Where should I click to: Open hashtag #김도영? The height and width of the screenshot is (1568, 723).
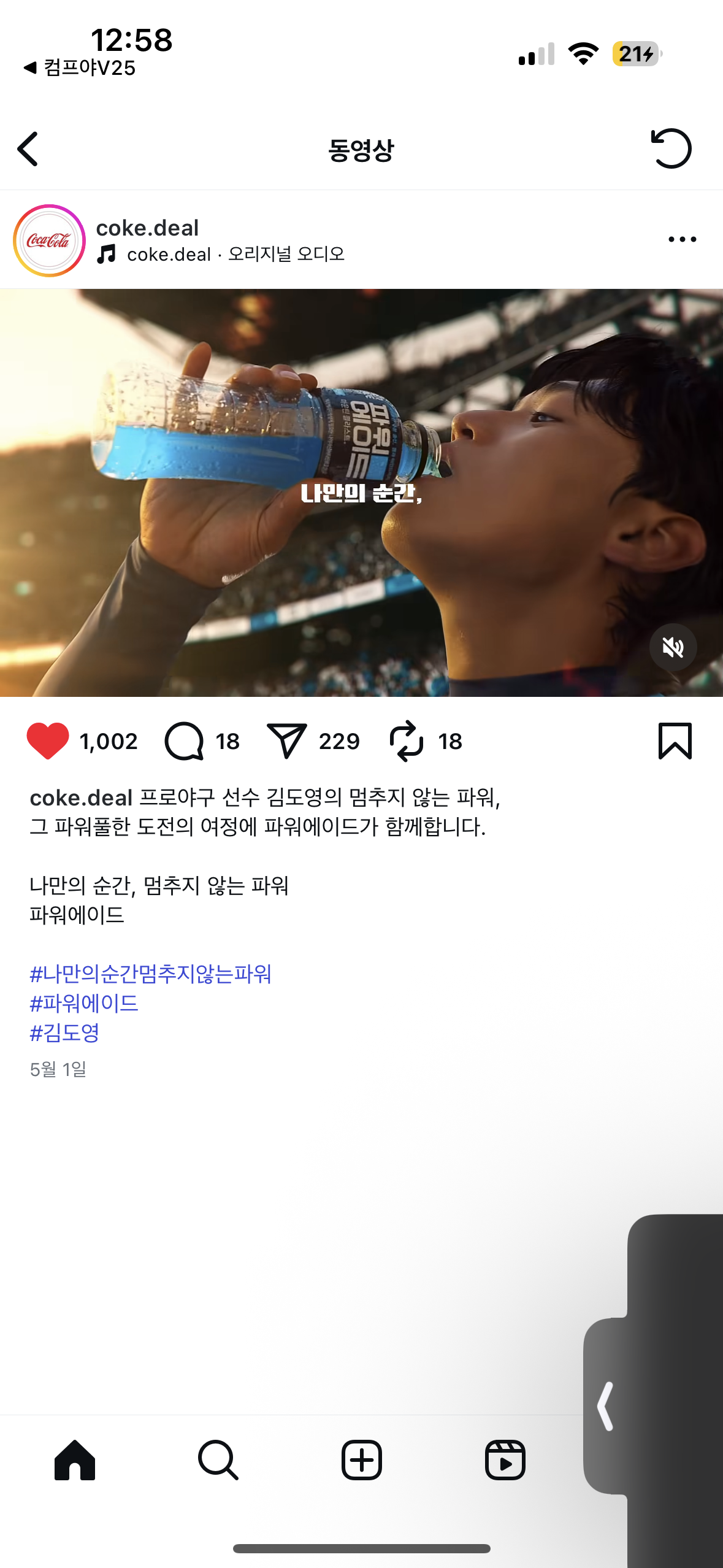pyautogui.click(x=64, y=1032)
